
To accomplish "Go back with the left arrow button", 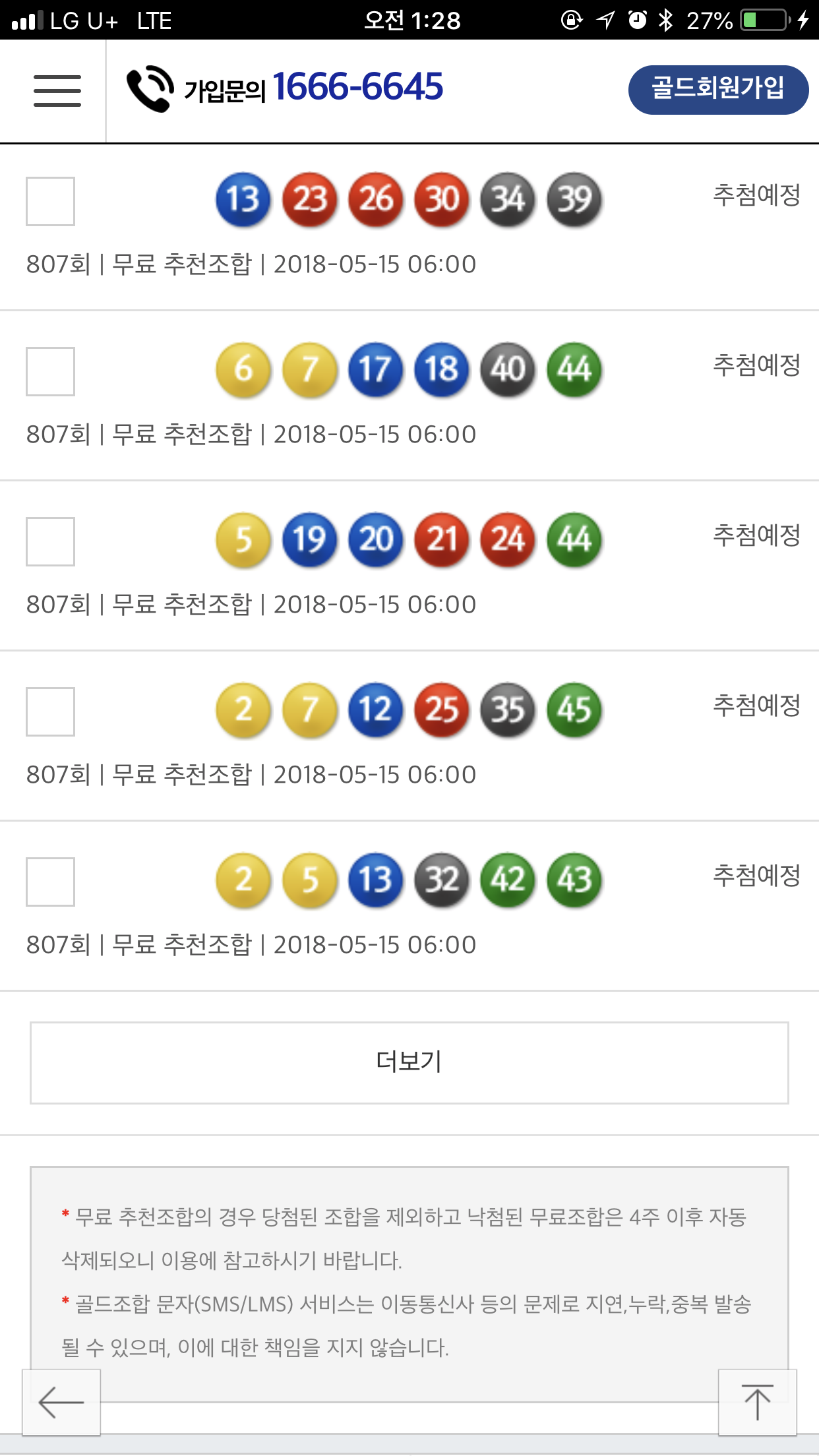I will pos(61,1402).
